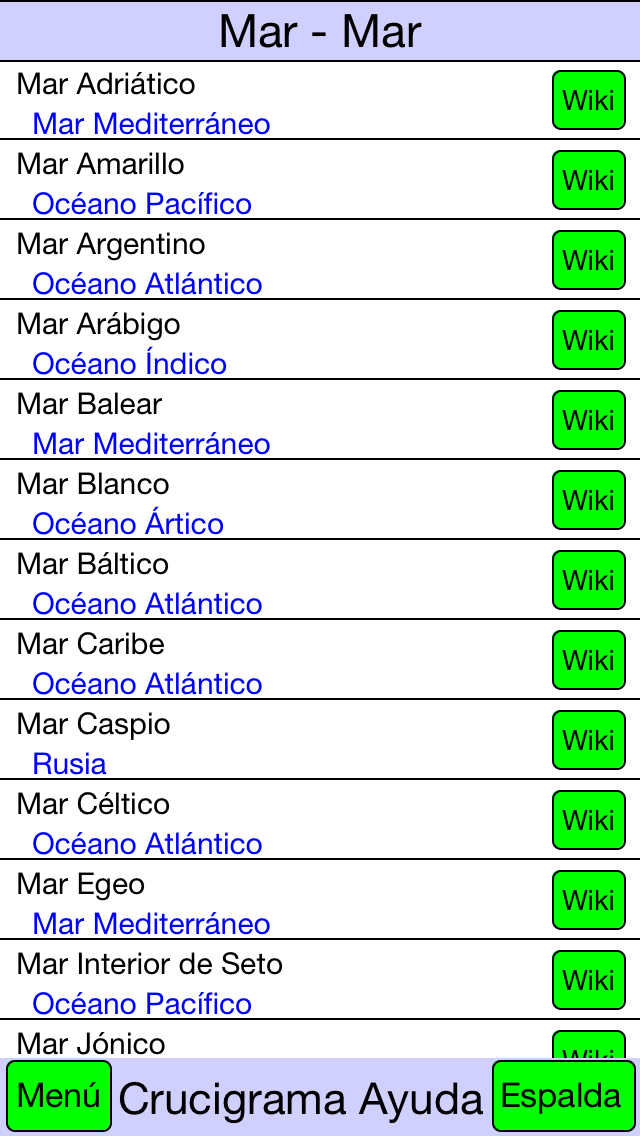
Task: Open Wiki for Mar Caspio
Action: pyautogui.click(x=589, y=740)
